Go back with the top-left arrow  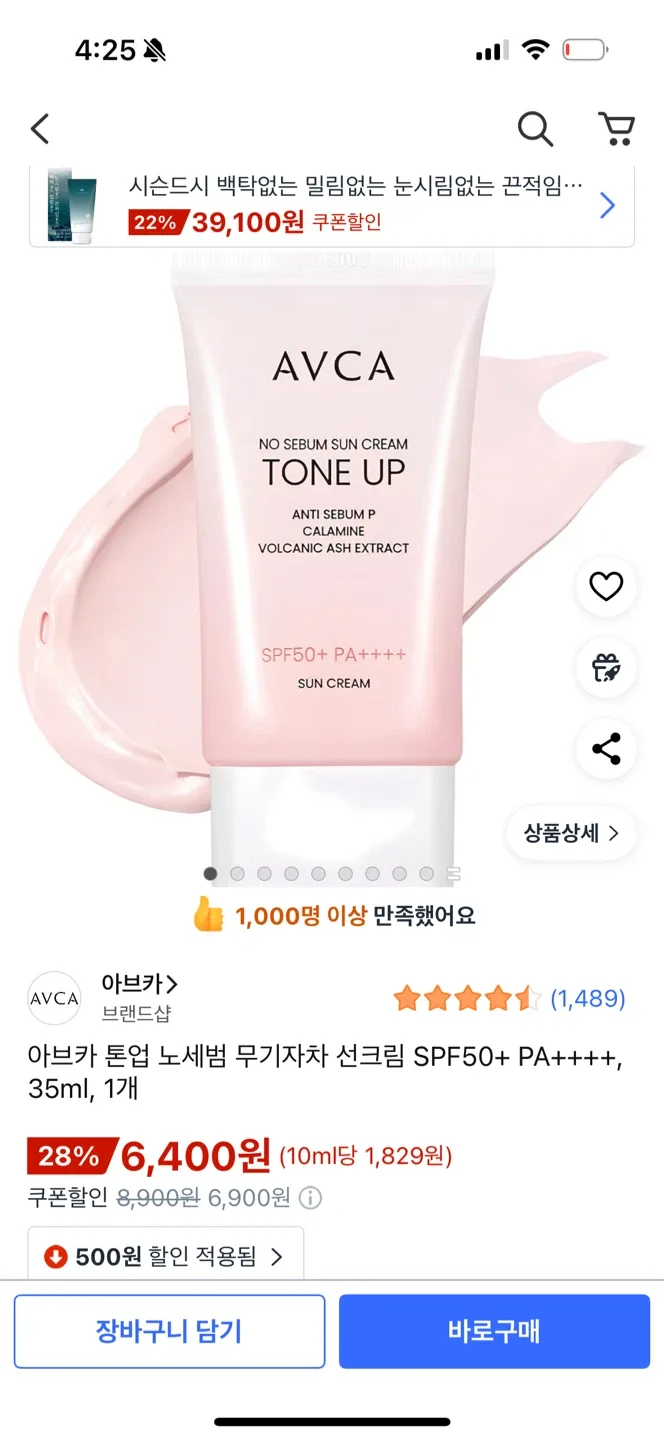[40, 128]
